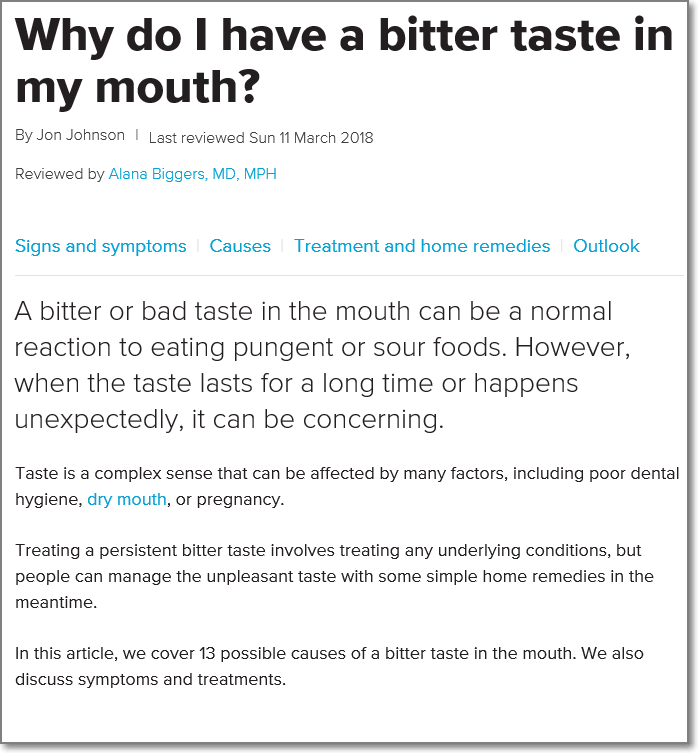Open the dry mouth link
698x753 pixels.
pos(127,499)
